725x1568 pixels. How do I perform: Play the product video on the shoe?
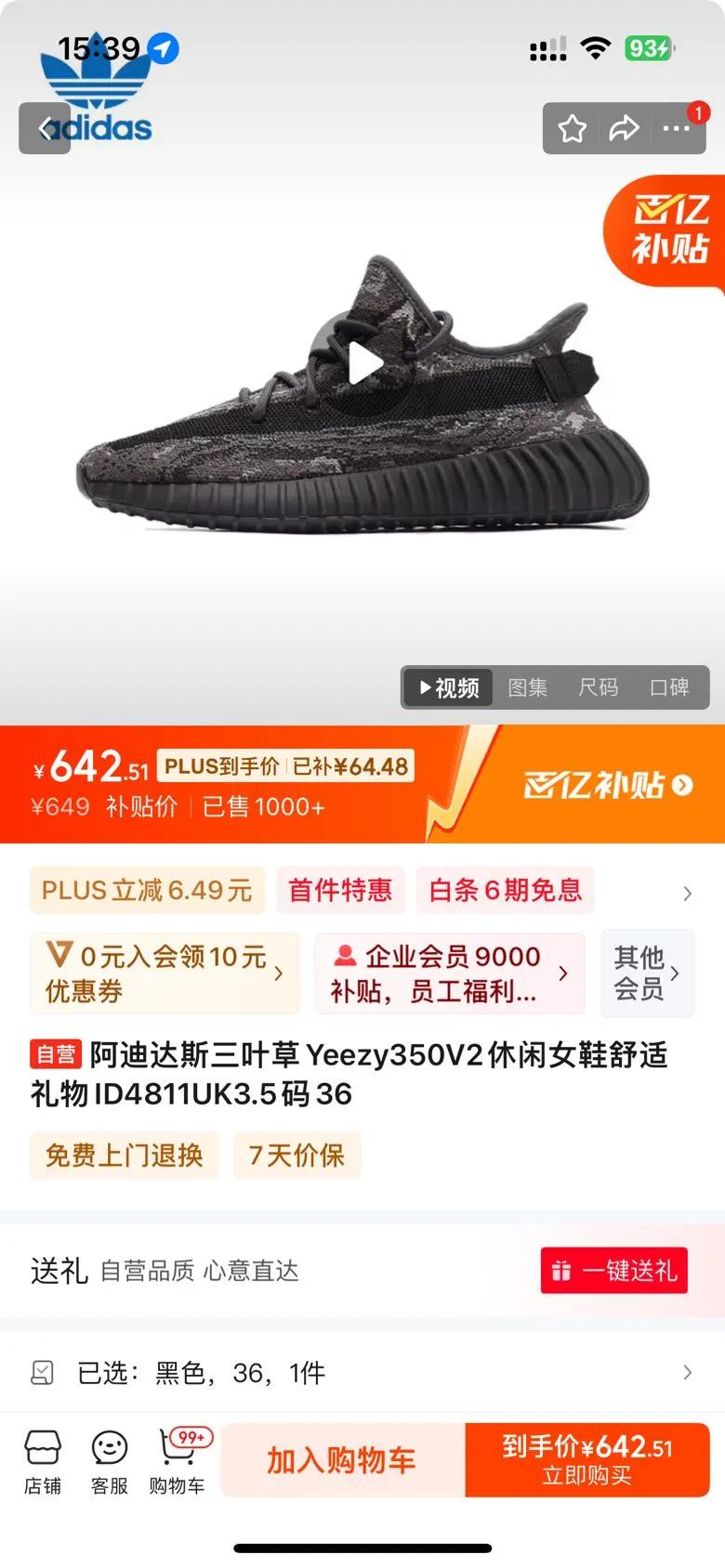(364, 365)
